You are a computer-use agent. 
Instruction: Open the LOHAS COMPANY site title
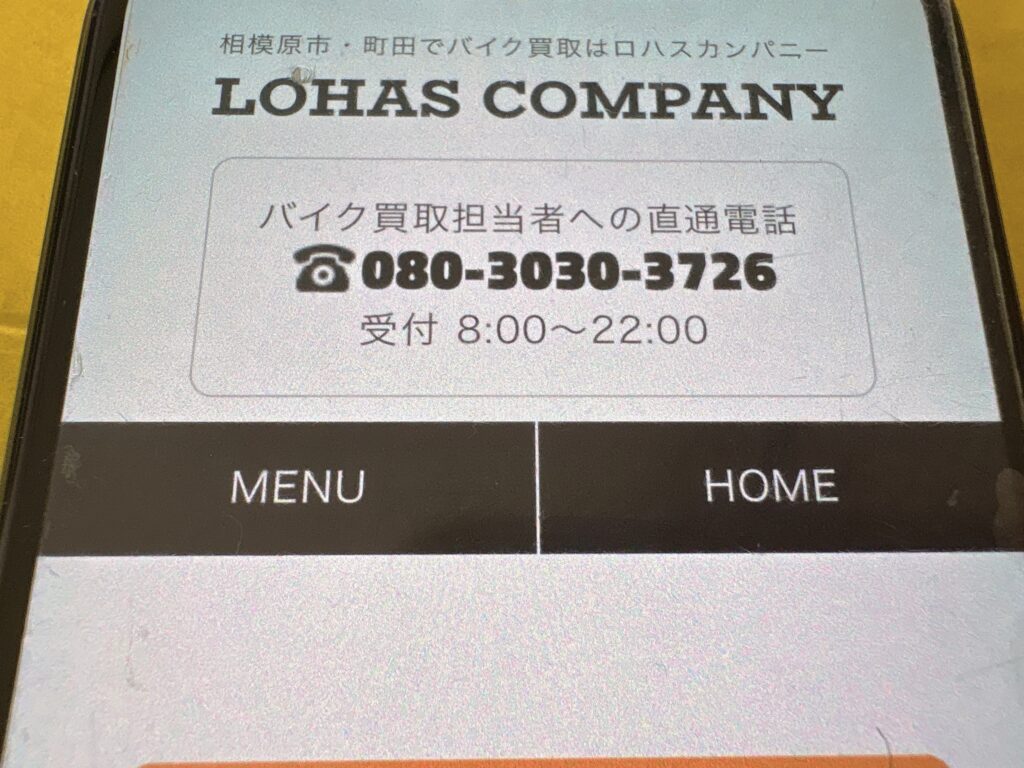tap(526, 100)
